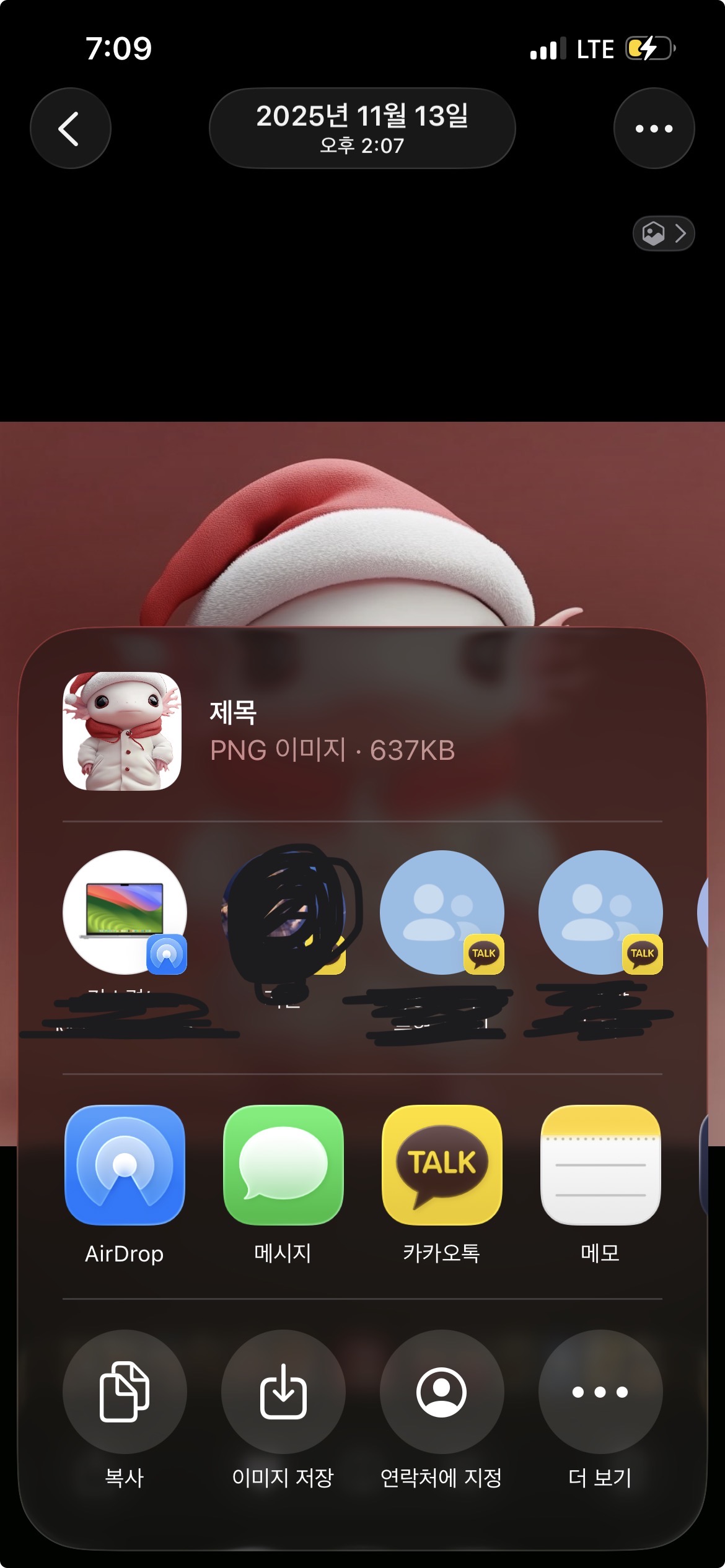Image resolution: width=725 pixels, height=1568 pixels.
Task: Show more actions with 더 보기
Action: tap(600, 1391)
